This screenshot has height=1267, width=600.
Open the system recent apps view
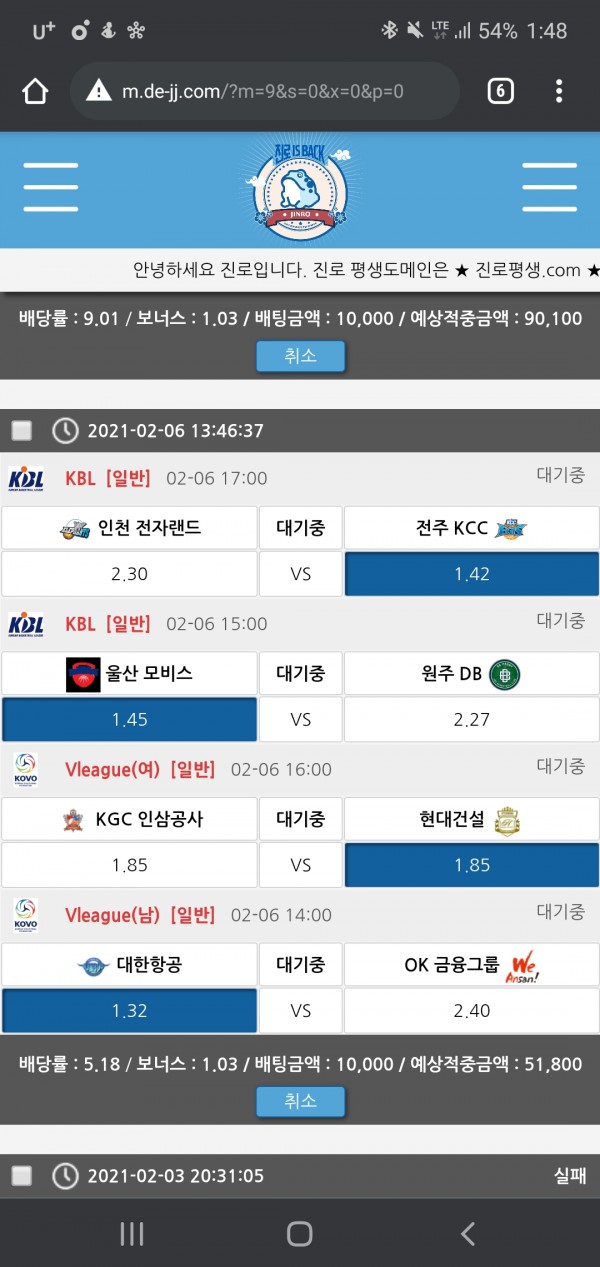pos(132,1234)
